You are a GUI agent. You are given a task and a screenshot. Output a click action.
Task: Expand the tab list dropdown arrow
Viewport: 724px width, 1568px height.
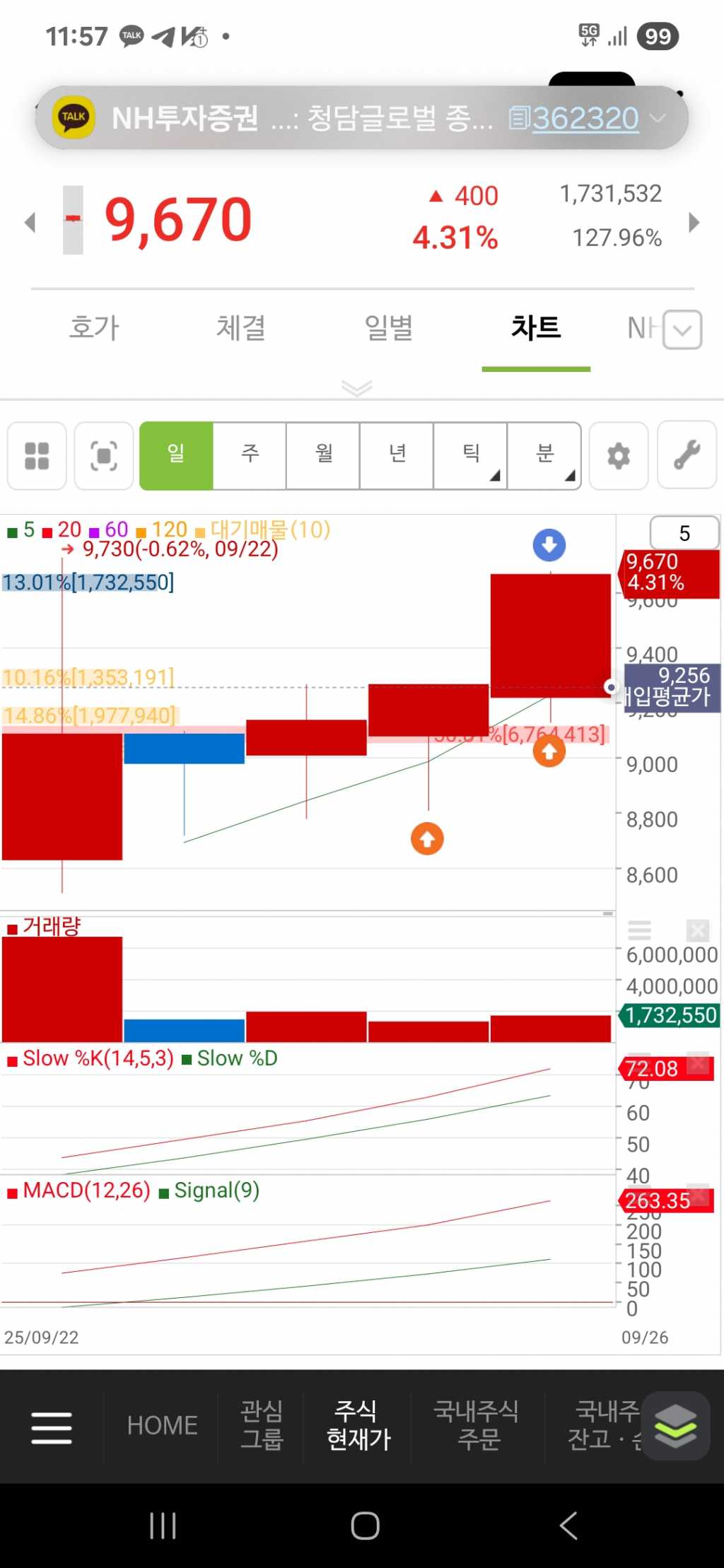coord(682,329)
